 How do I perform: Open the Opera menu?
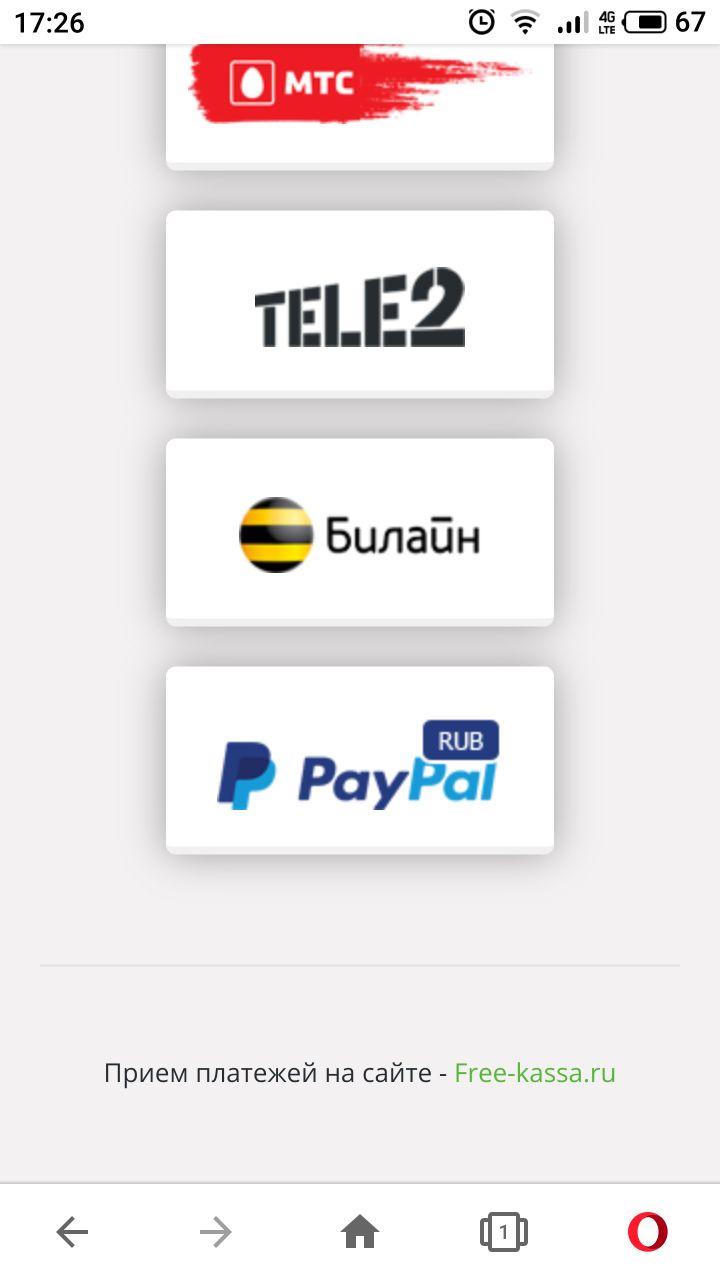pyautogui.click(x=648, y=1232)
